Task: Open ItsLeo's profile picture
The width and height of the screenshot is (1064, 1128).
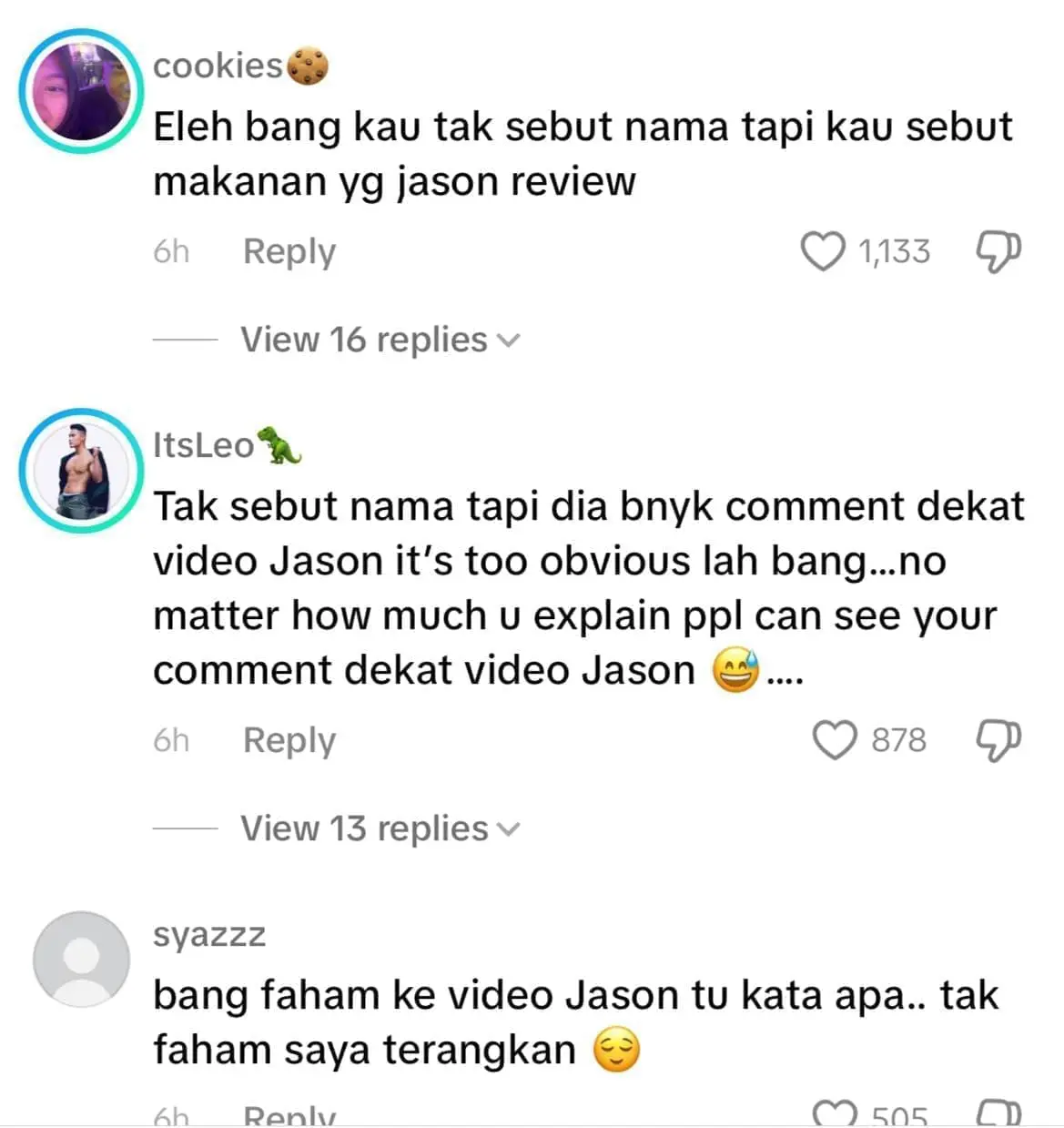Action: tap(82, 471)
